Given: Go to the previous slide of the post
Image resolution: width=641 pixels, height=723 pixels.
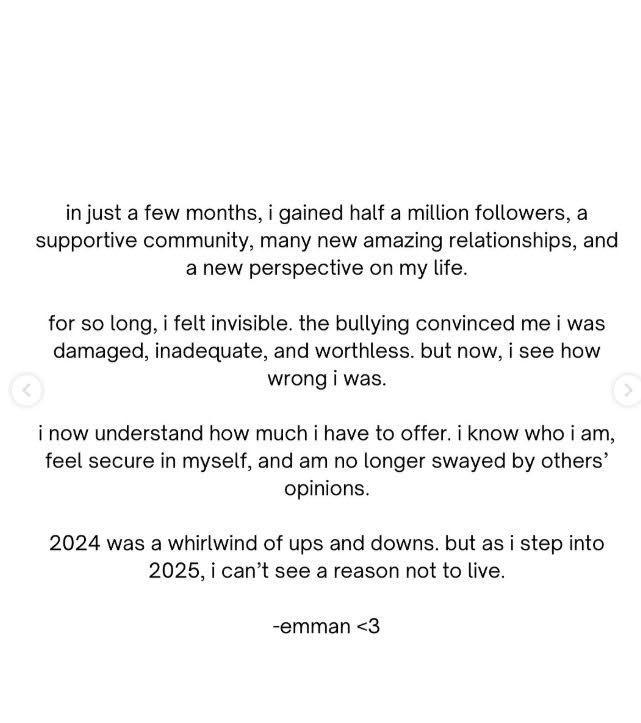Looking at the screenshot, I should [26, 390].
